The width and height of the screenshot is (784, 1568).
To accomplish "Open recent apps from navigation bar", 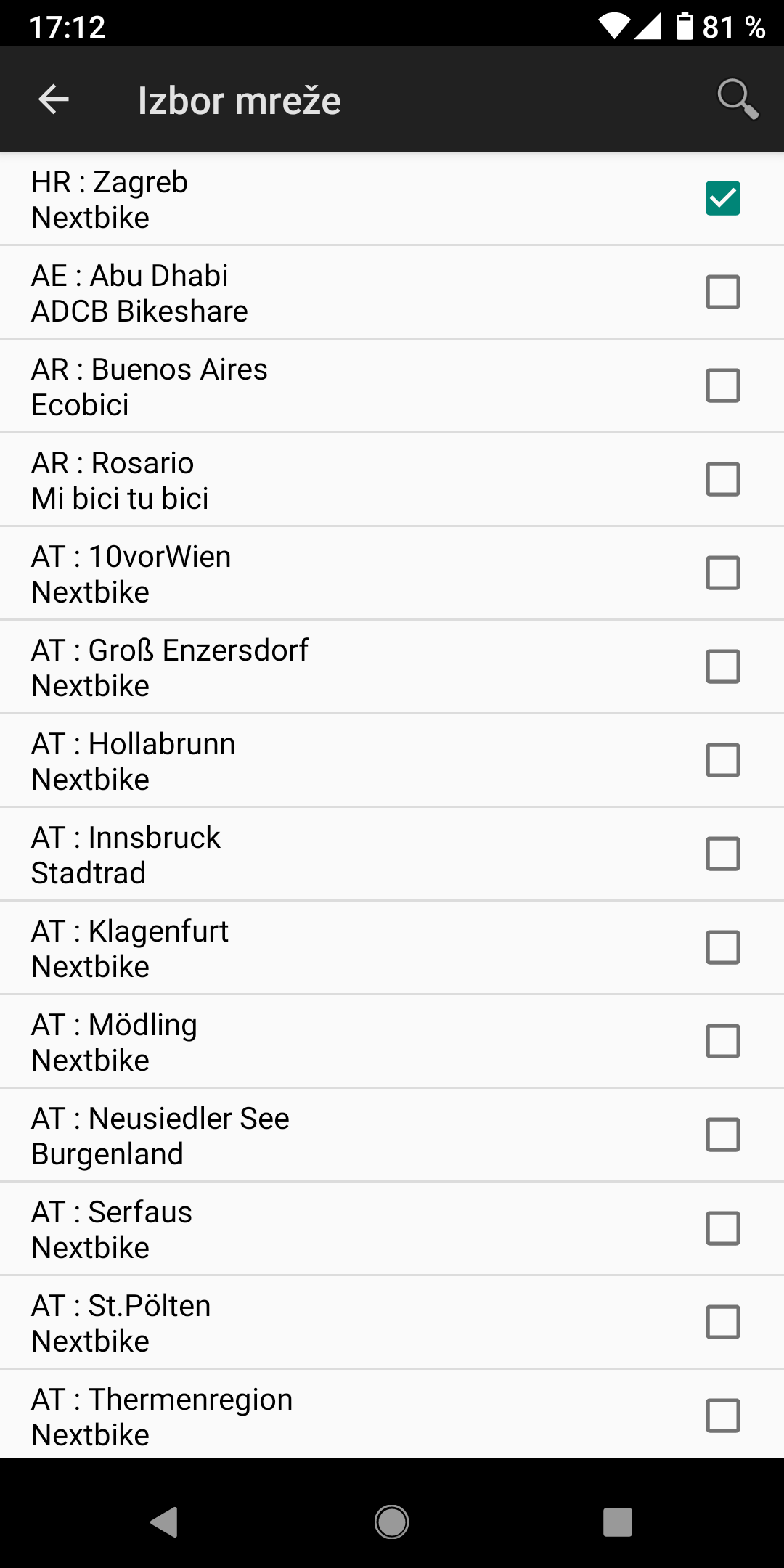I will [618, 1522].
